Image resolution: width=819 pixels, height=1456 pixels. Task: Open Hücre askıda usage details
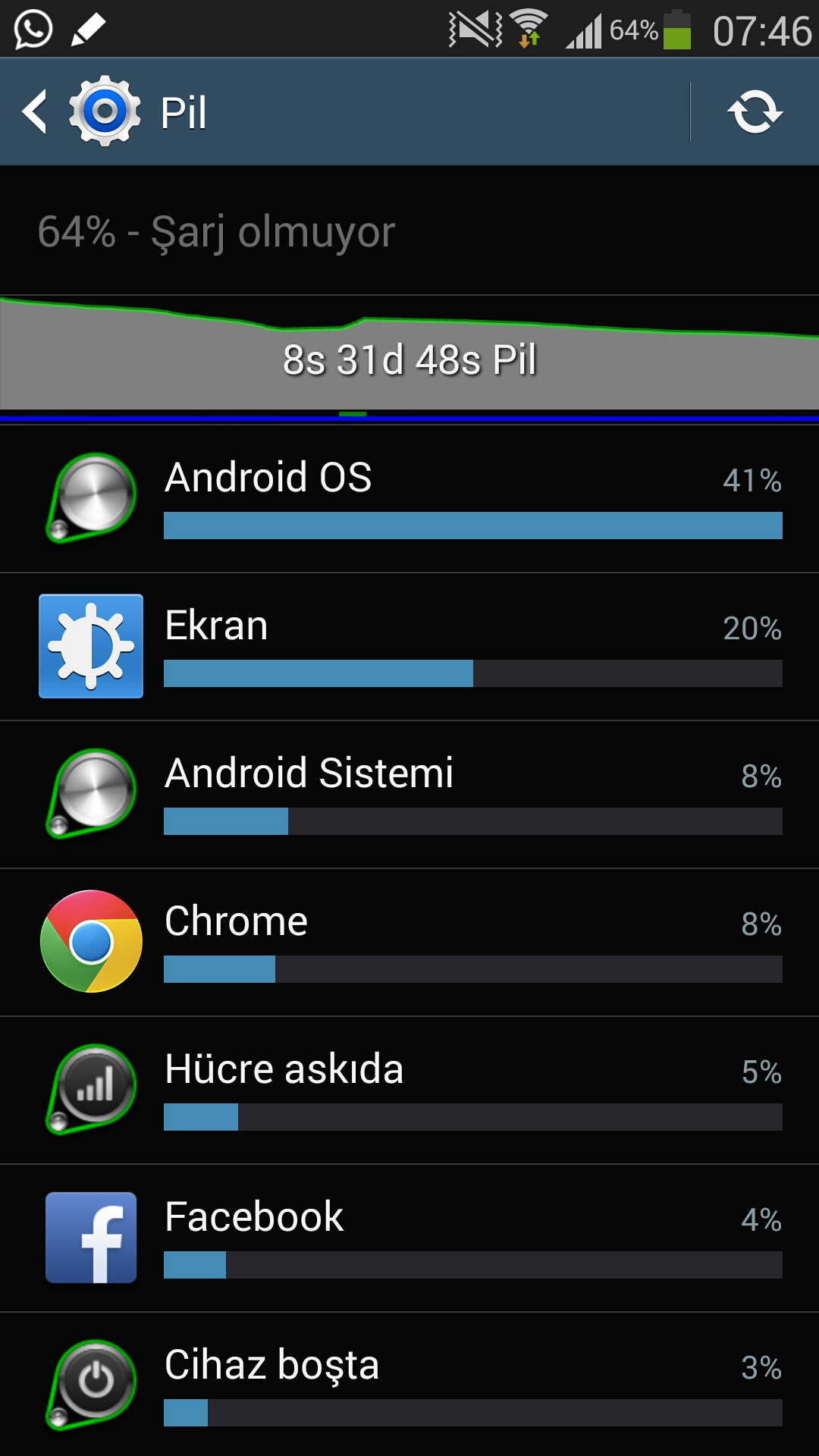(409, 1090)
